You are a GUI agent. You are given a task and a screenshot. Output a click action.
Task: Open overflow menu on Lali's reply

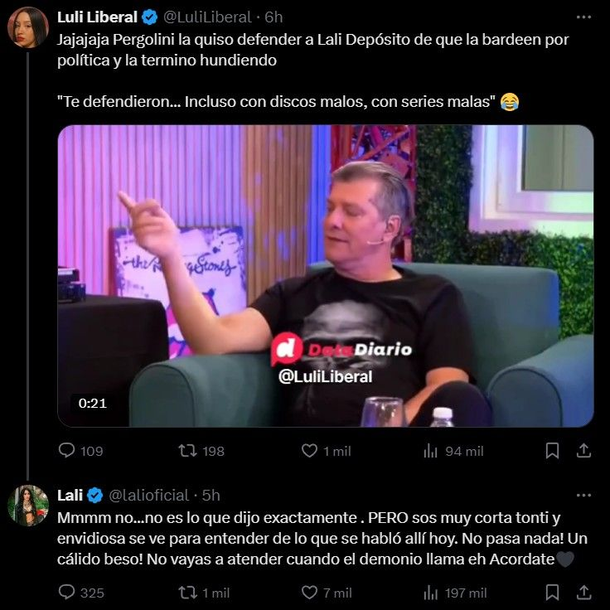(584, 495)
